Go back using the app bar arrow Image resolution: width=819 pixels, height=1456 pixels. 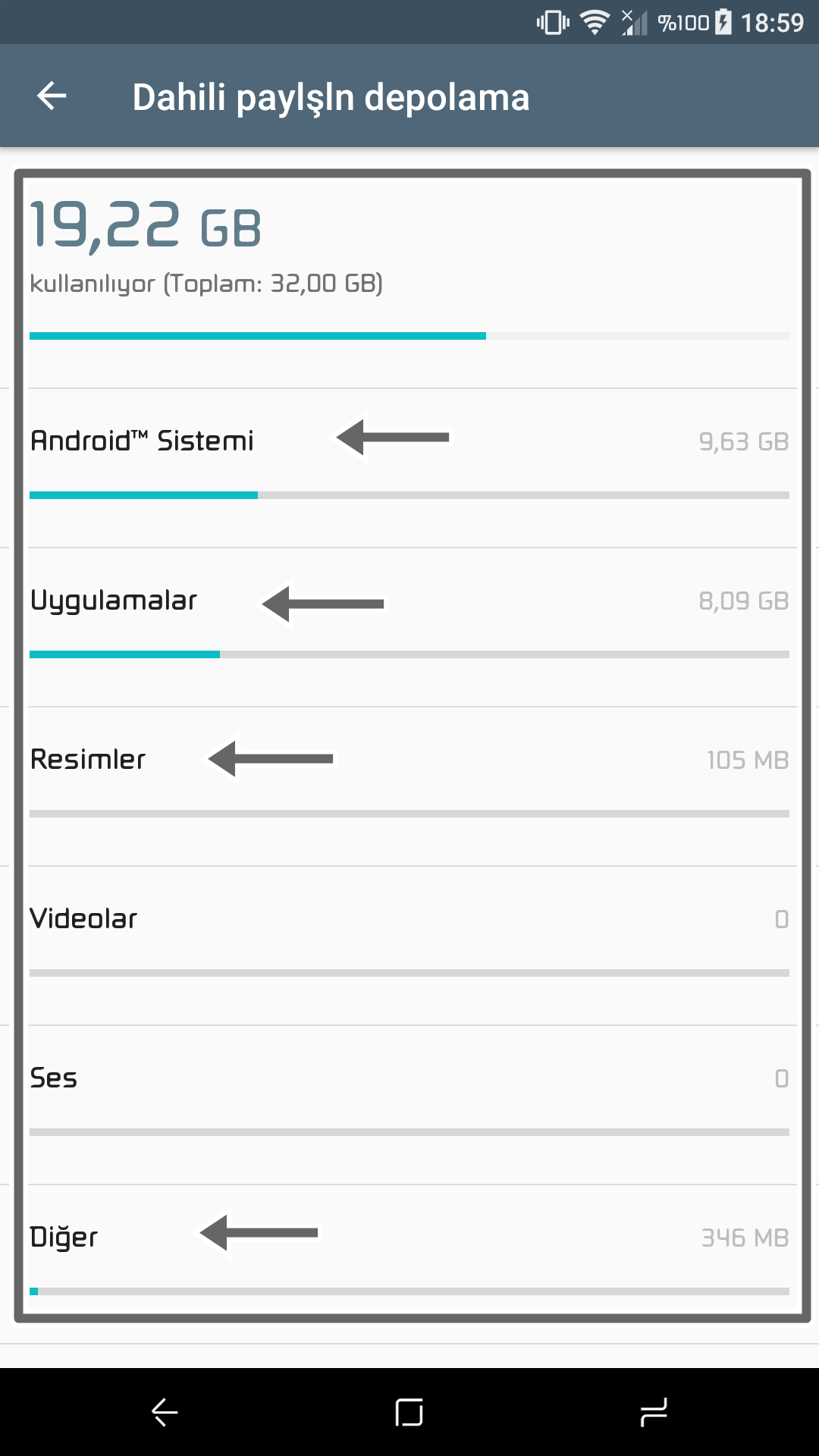pos(52,96)
